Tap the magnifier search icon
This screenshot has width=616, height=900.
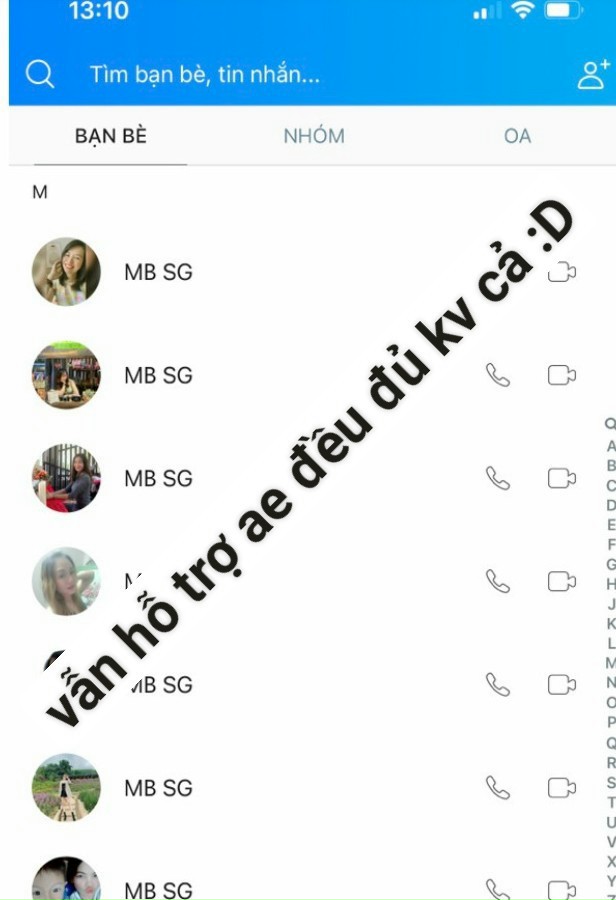[x=40, y=74]
